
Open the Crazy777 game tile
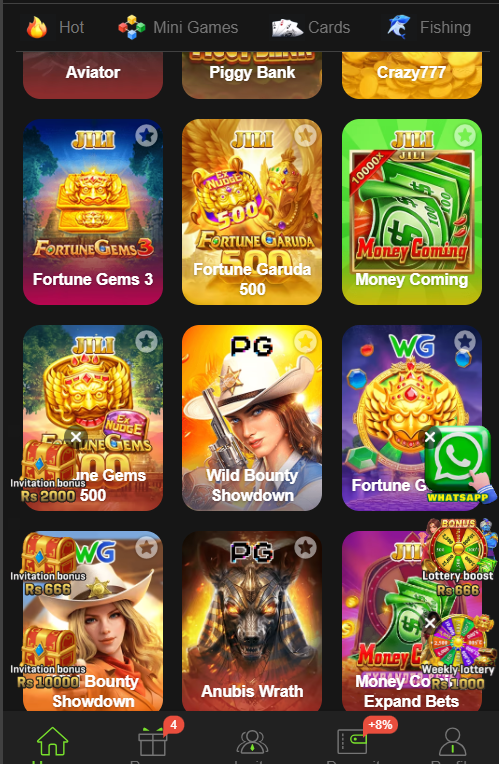click(x=412, y=75)
